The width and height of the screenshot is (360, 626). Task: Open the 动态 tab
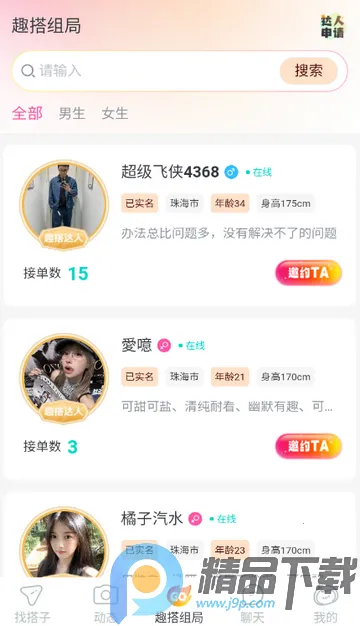pyautogui.click(x=105, y=604)
